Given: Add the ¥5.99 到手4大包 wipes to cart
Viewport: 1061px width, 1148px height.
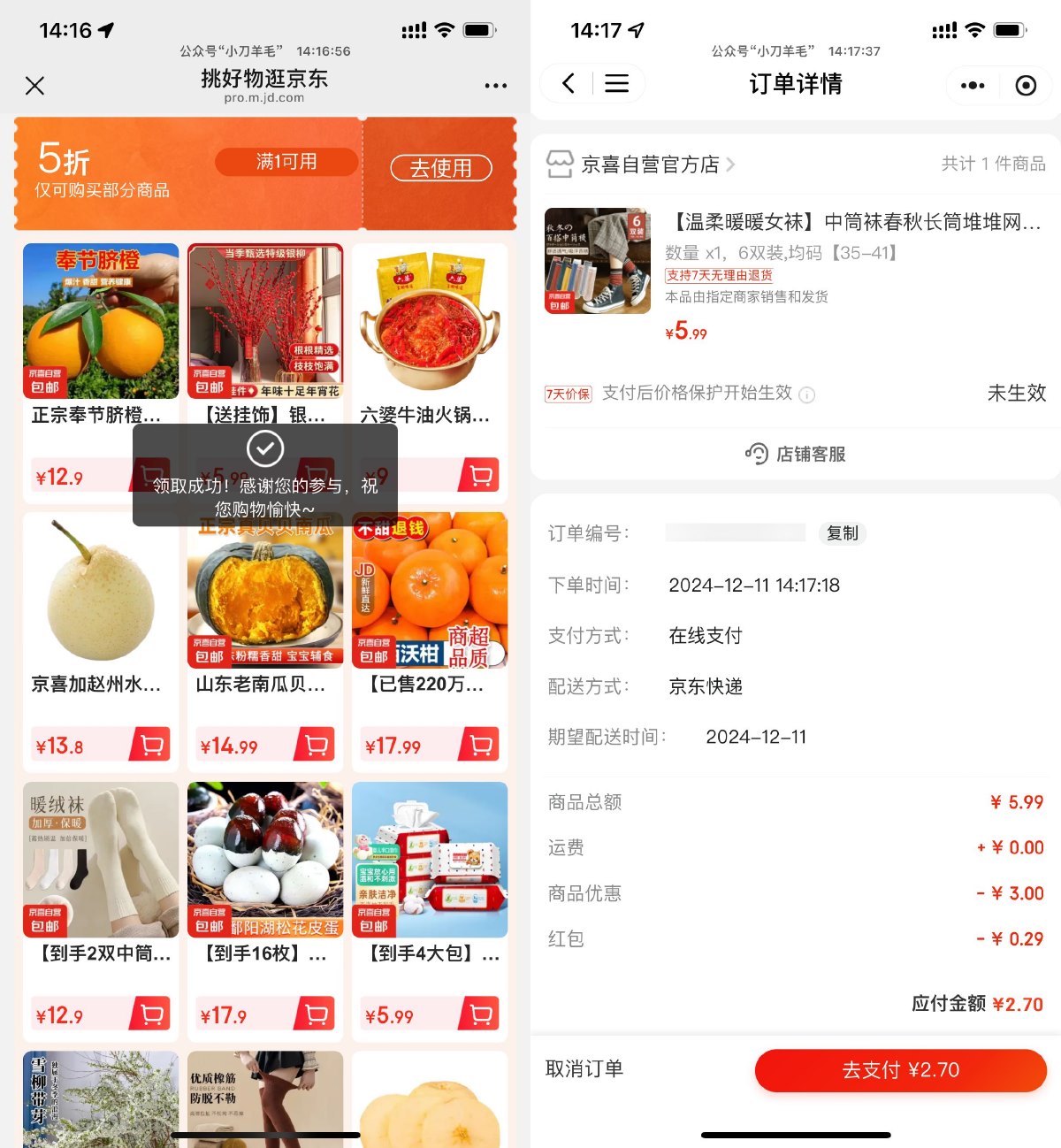Looking at the screenshot, I should [480, 1014].
